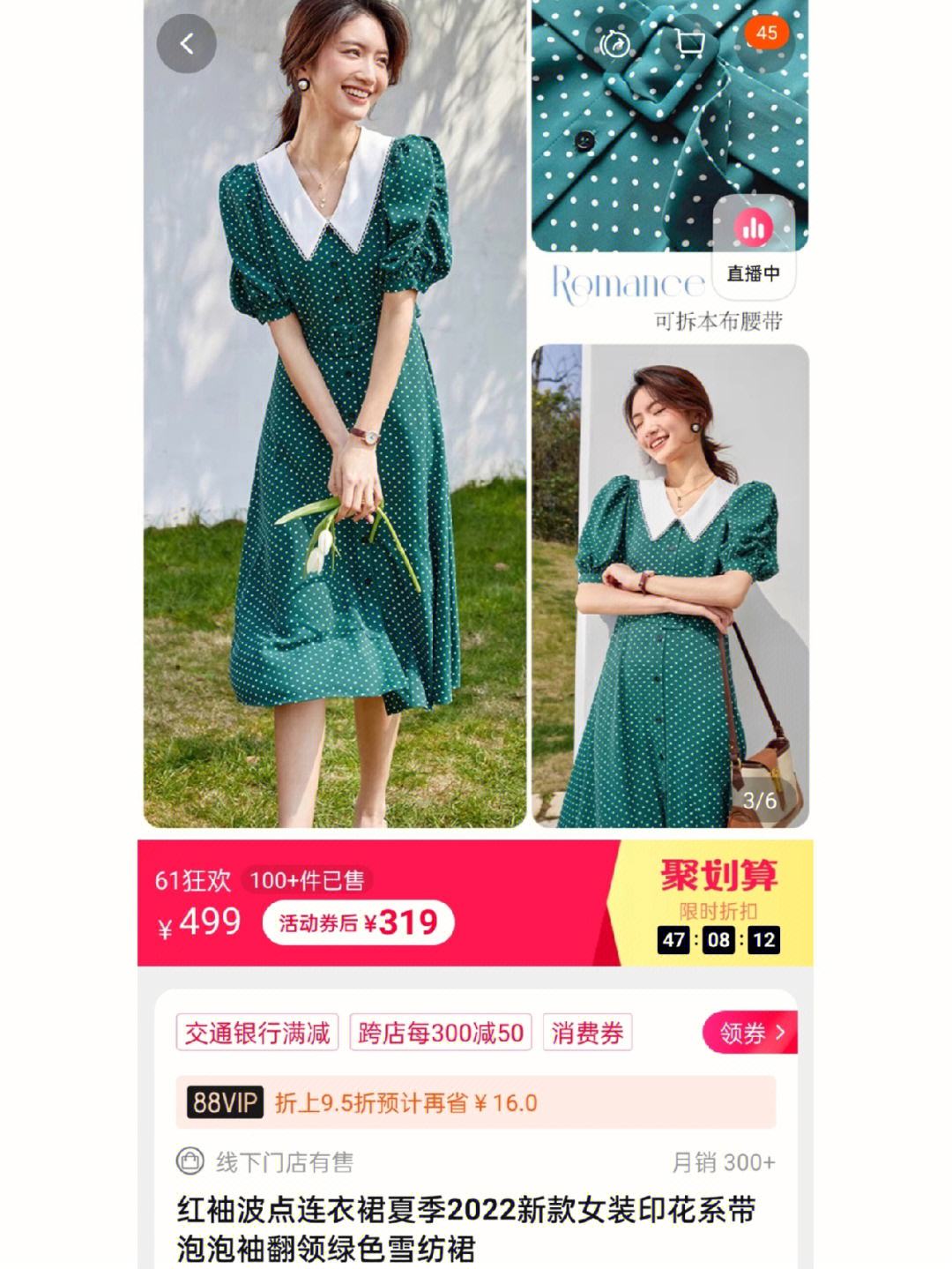The width and height of the screenshot is (952, 1269).
Task: Share this polka dot dress
Action: (614, 43)
